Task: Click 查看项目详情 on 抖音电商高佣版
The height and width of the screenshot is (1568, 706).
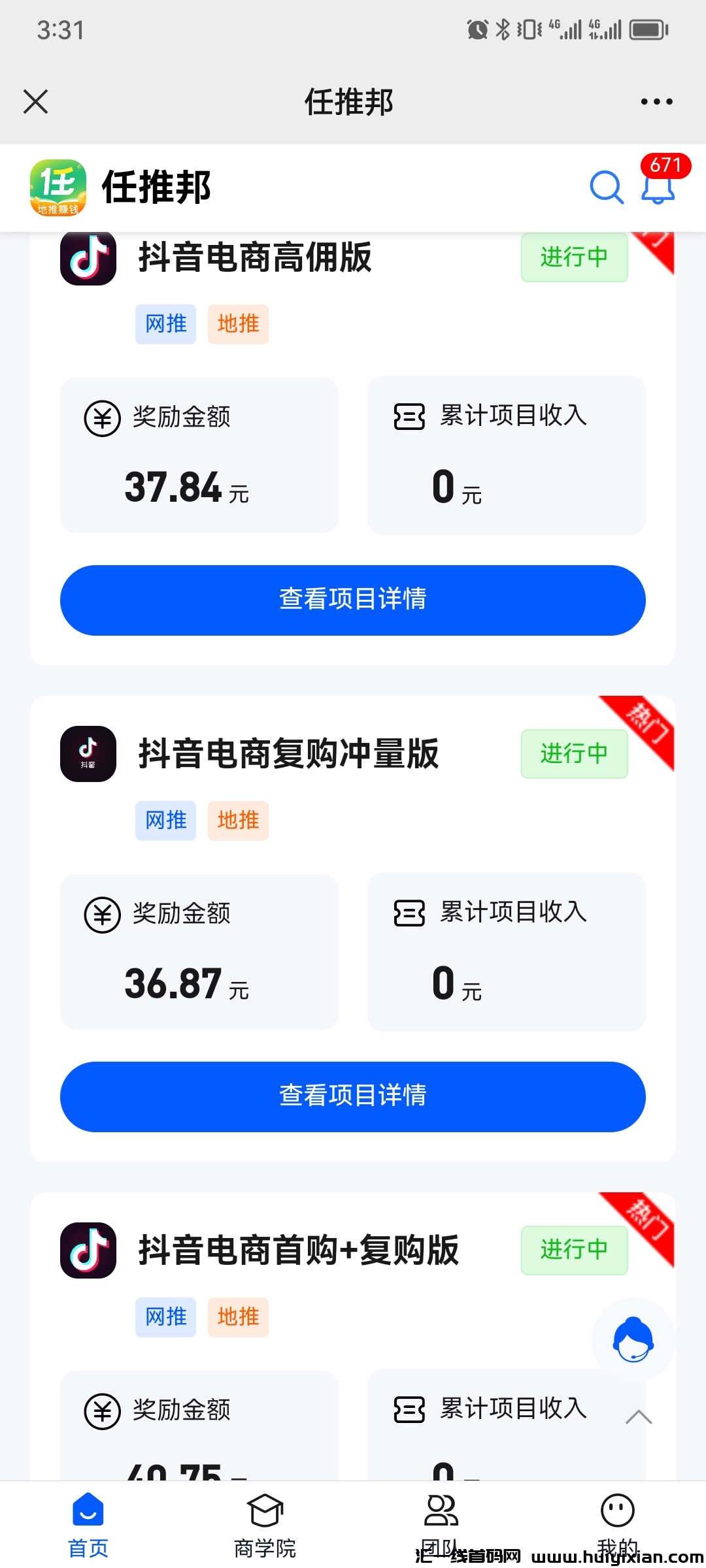Action: tap(352, 600)
